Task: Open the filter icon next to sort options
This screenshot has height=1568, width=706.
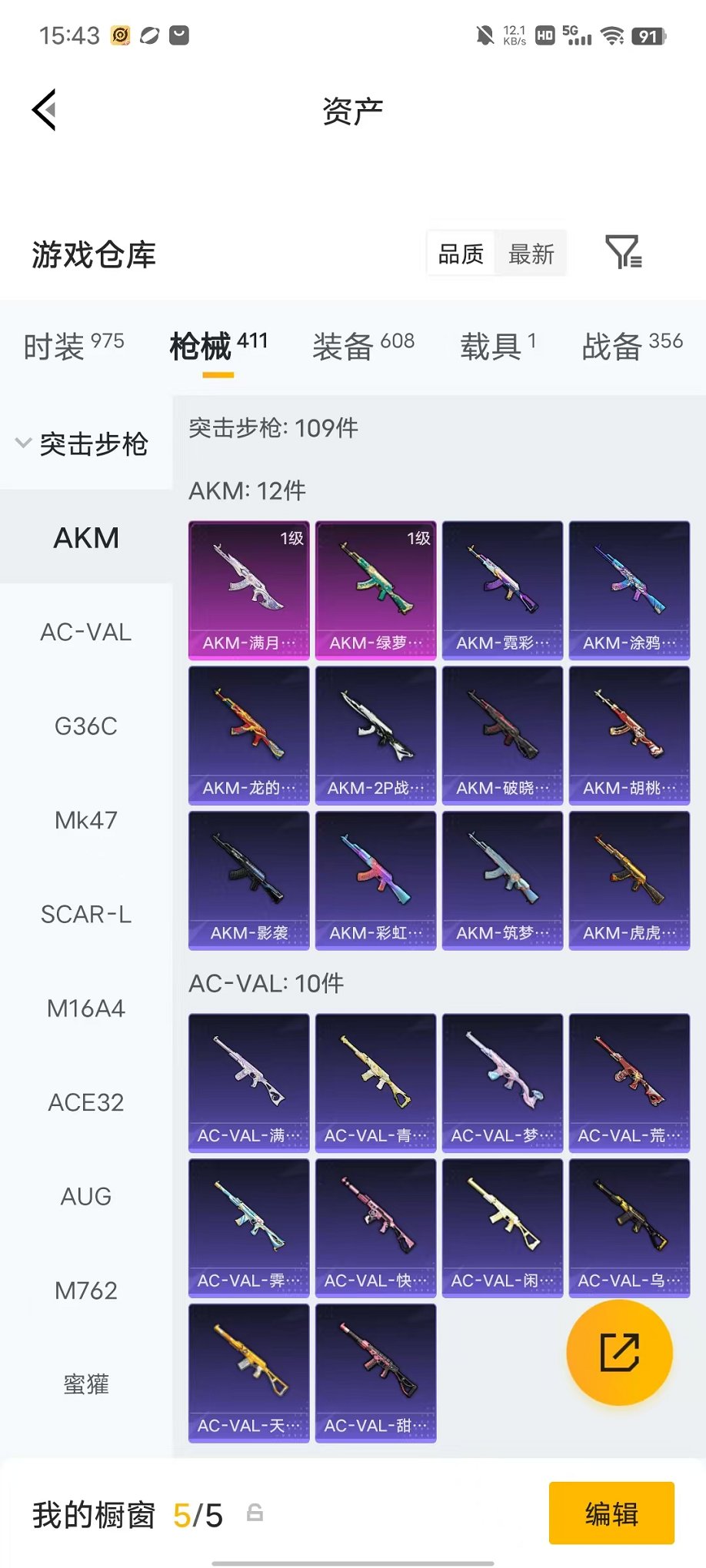Action: (624, 252)
